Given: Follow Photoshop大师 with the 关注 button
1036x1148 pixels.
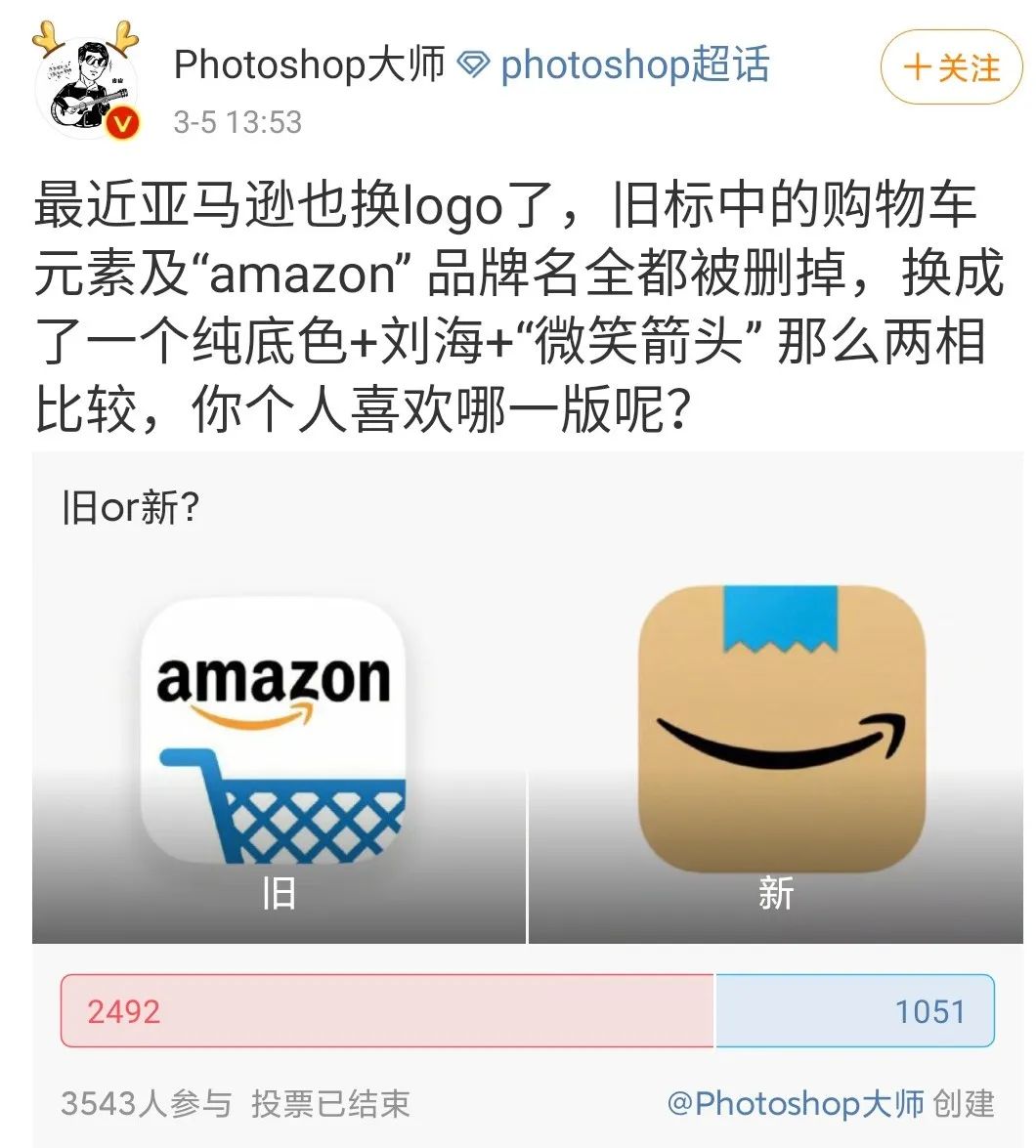Looking at the screenshot, I should [x=951, y=67].
